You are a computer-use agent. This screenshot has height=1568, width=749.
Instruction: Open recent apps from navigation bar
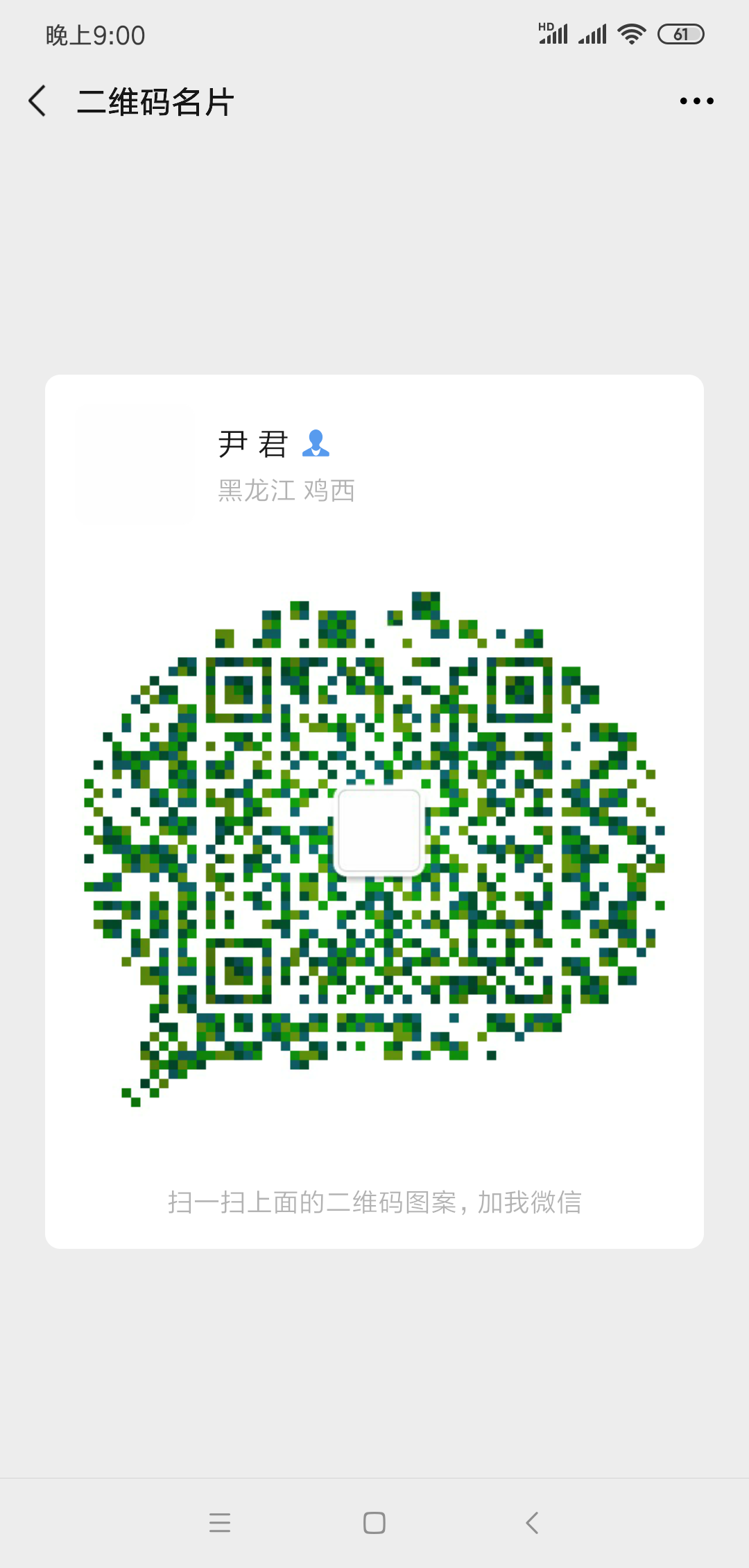tap(220, 1523)
